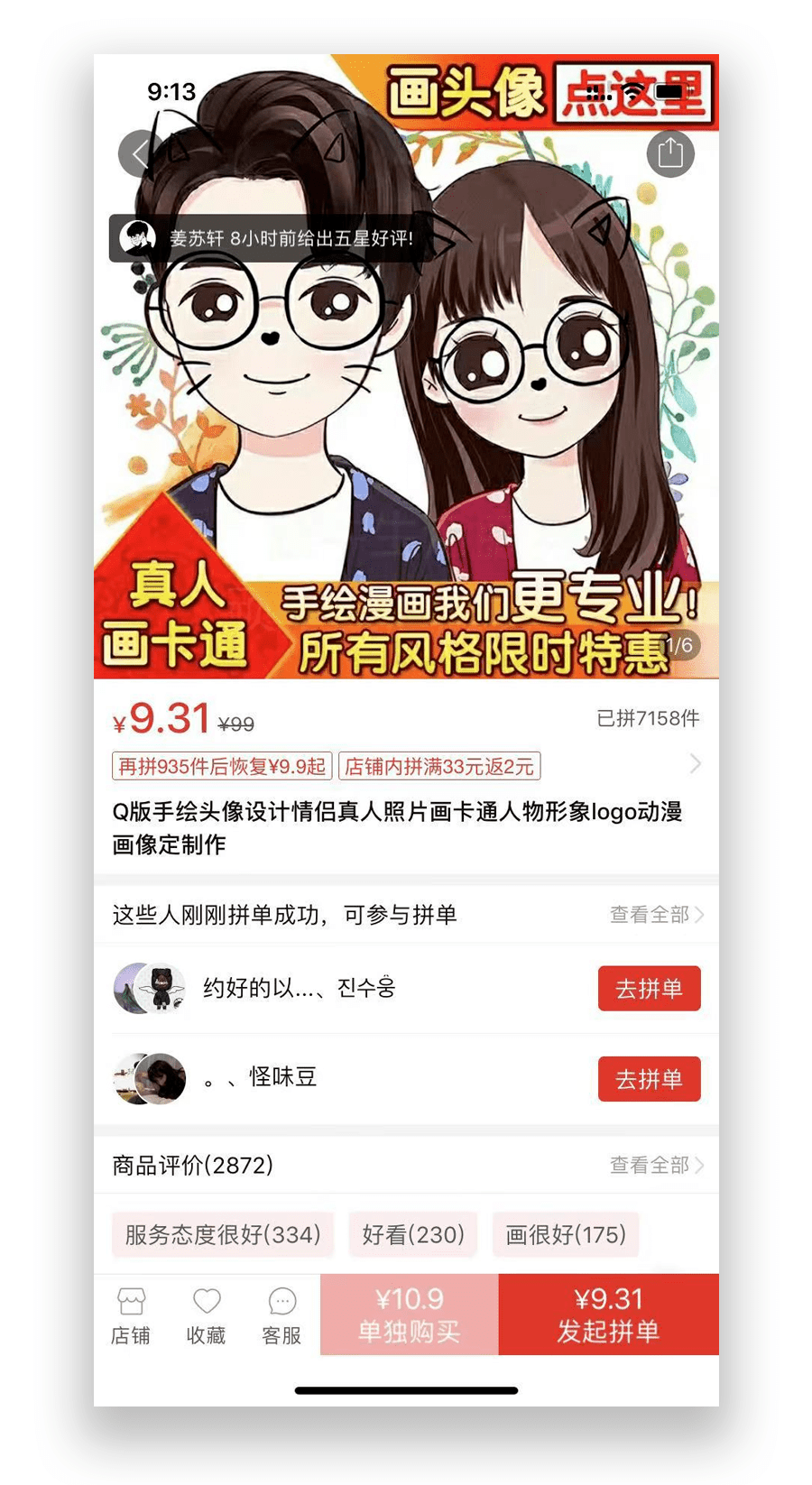Open the 店铺 shop page
Screen dimensions: 812x1485
131,1315
